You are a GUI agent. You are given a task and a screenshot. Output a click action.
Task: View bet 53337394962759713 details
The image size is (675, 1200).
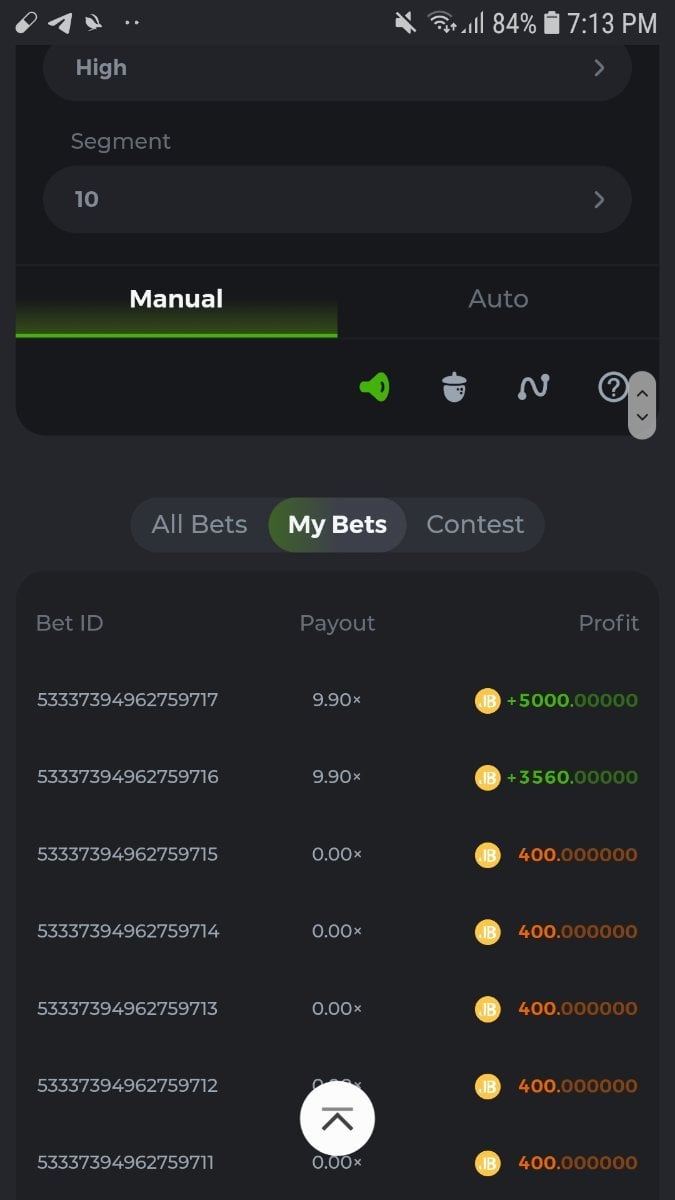pyautogui.click(x=128, y=1008)
